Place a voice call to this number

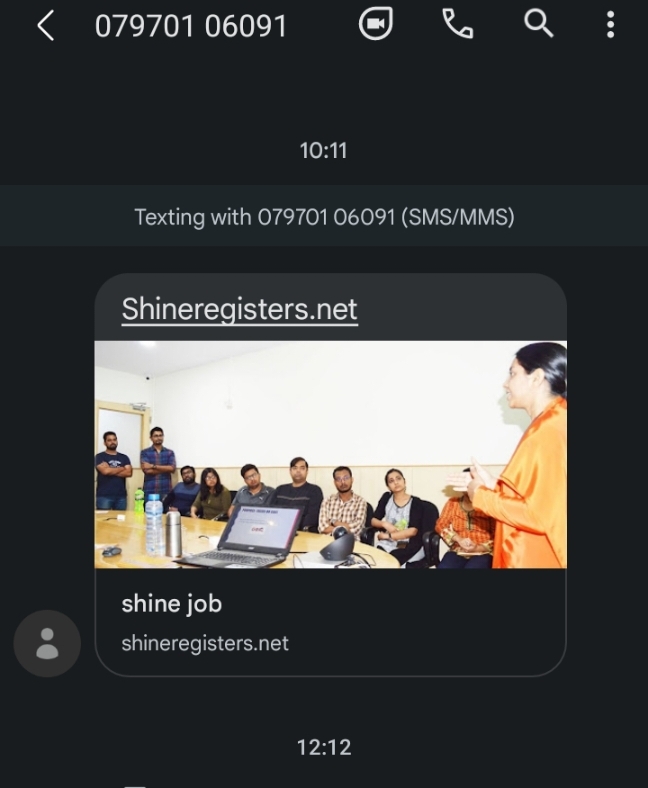(457, 25)
